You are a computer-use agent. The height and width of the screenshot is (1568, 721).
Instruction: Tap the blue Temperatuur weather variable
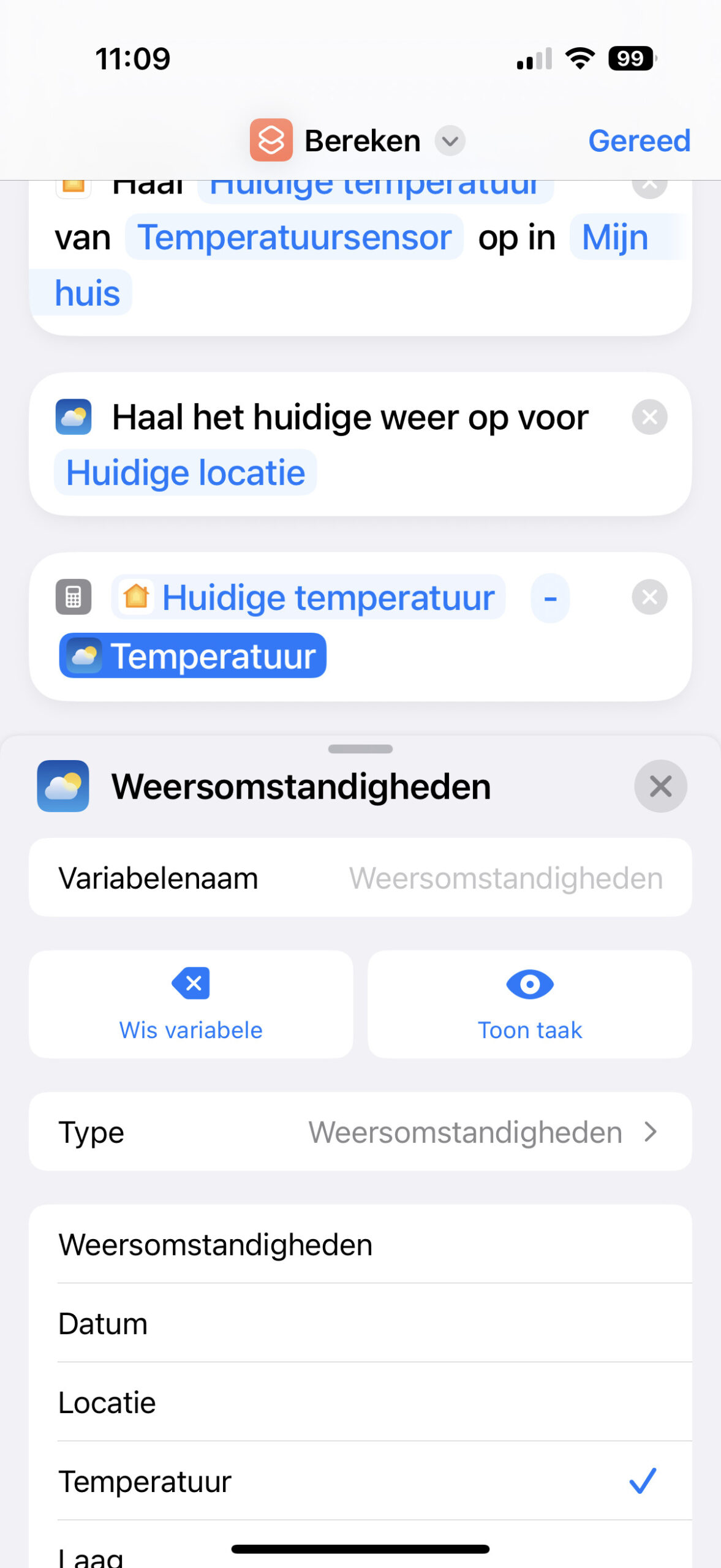[193, 656]
